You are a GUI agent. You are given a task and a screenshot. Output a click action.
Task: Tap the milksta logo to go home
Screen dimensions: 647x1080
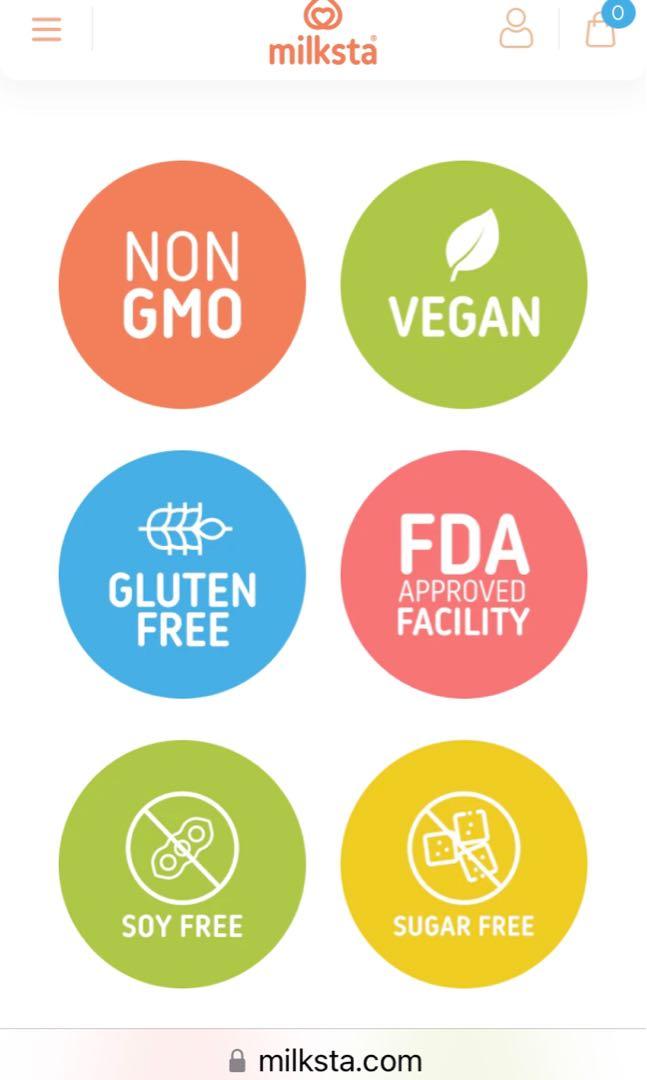[323, 34]
